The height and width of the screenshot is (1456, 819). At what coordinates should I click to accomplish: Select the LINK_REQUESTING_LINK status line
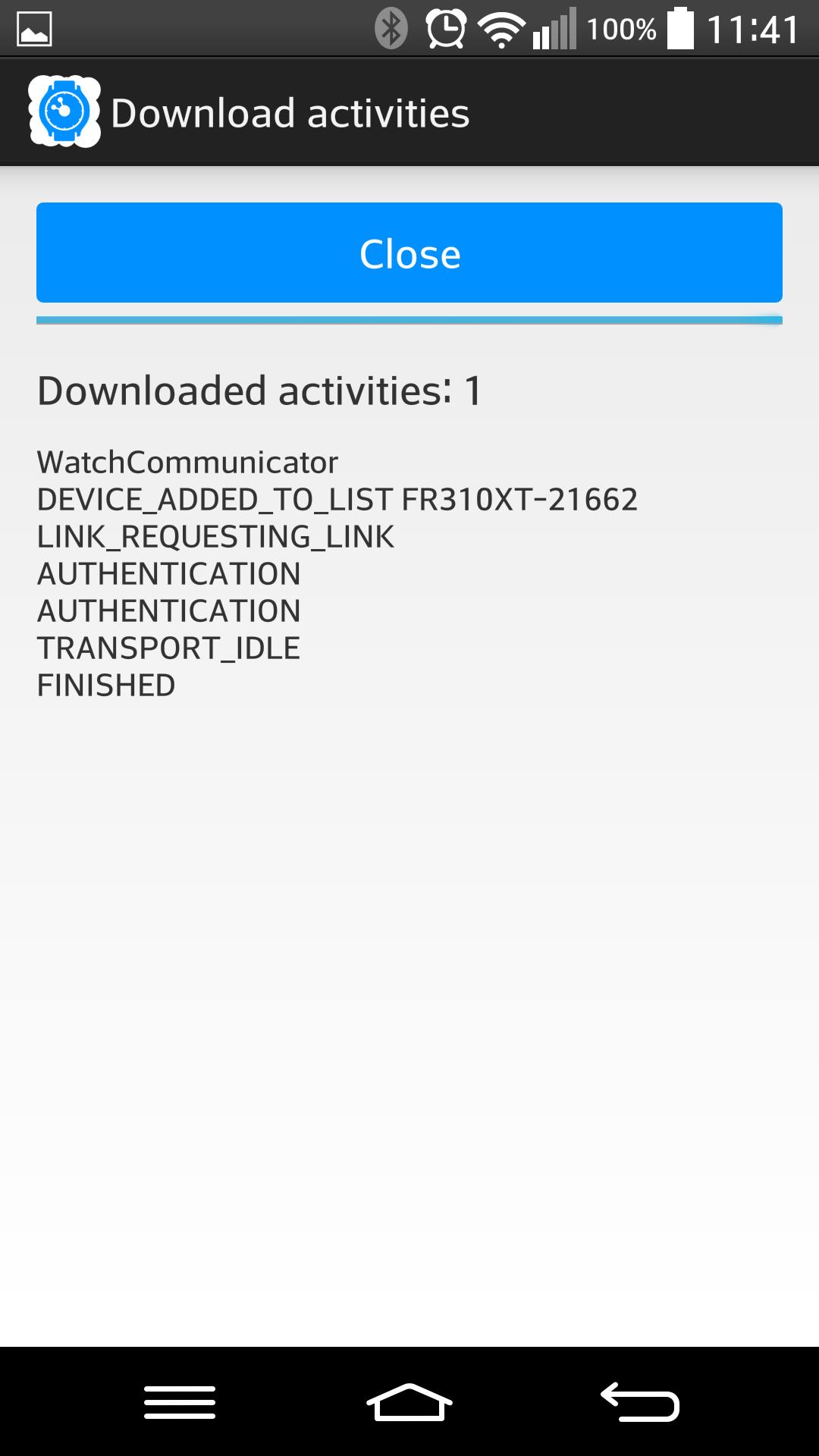pyautogui.click(x=215, y=536)
